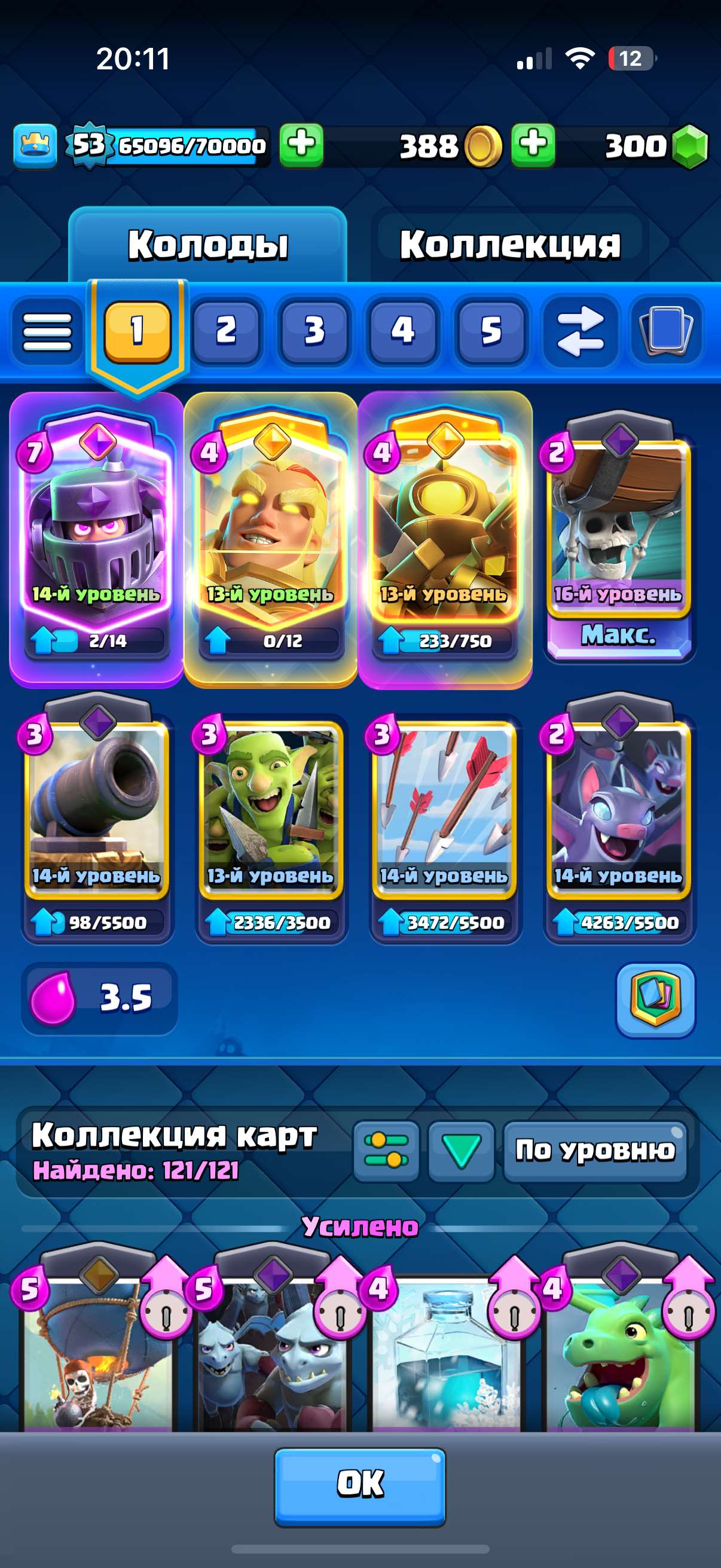
Task: Toggle the sort direction triangle
Action: coord(460,1150)
